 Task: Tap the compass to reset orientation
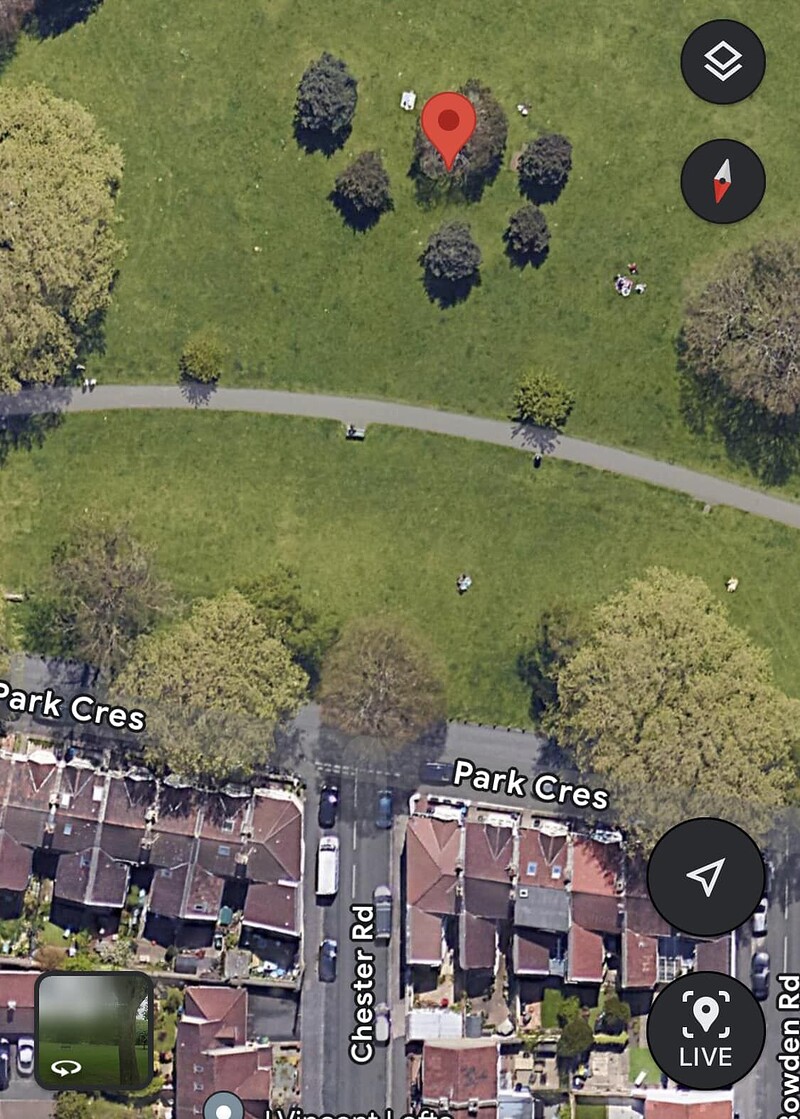[x=722, y=181]
